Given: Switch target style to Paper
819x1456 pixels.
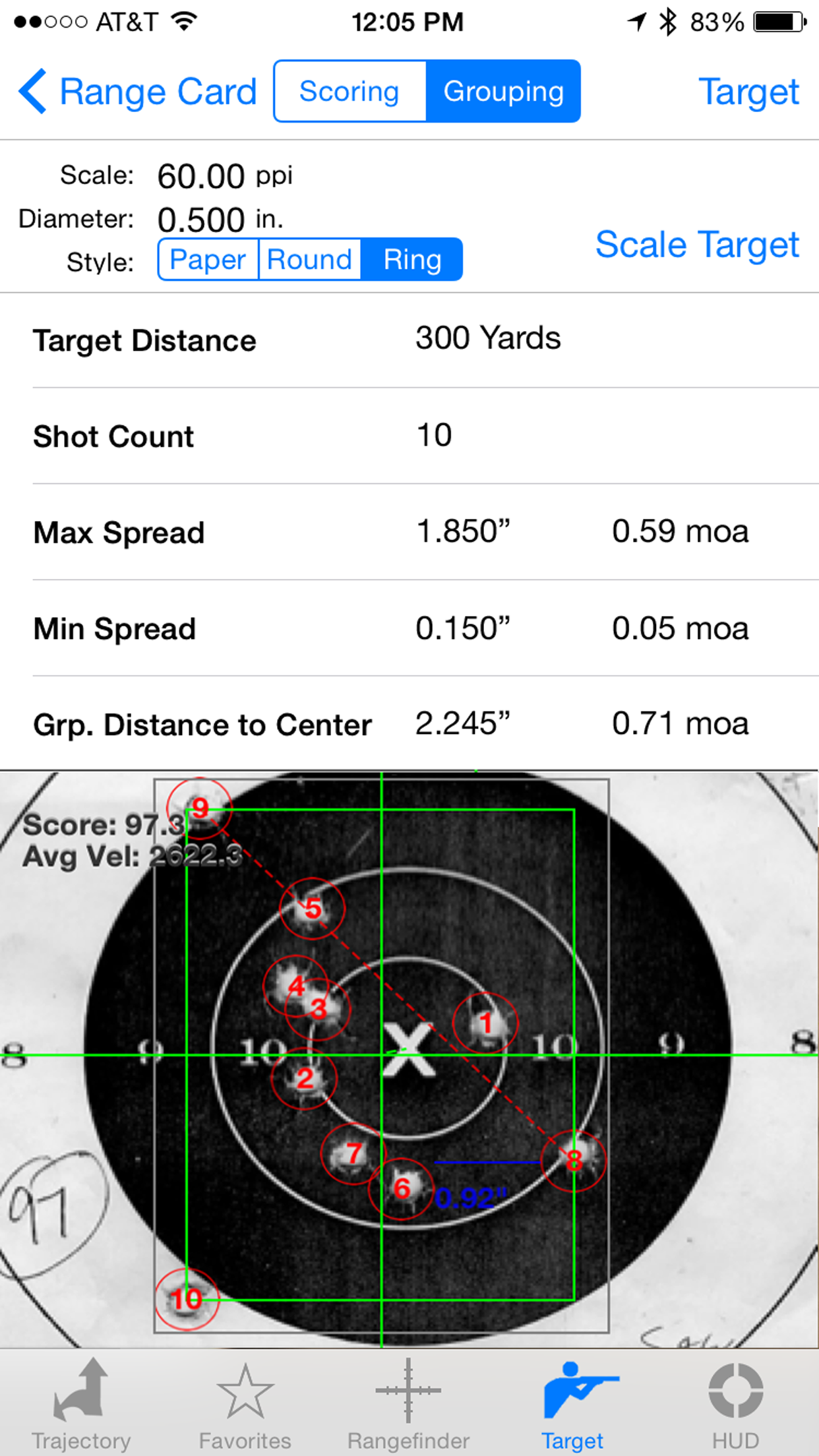Looking at the screenshot, I should pyautogui.click(x=207, y=259).
